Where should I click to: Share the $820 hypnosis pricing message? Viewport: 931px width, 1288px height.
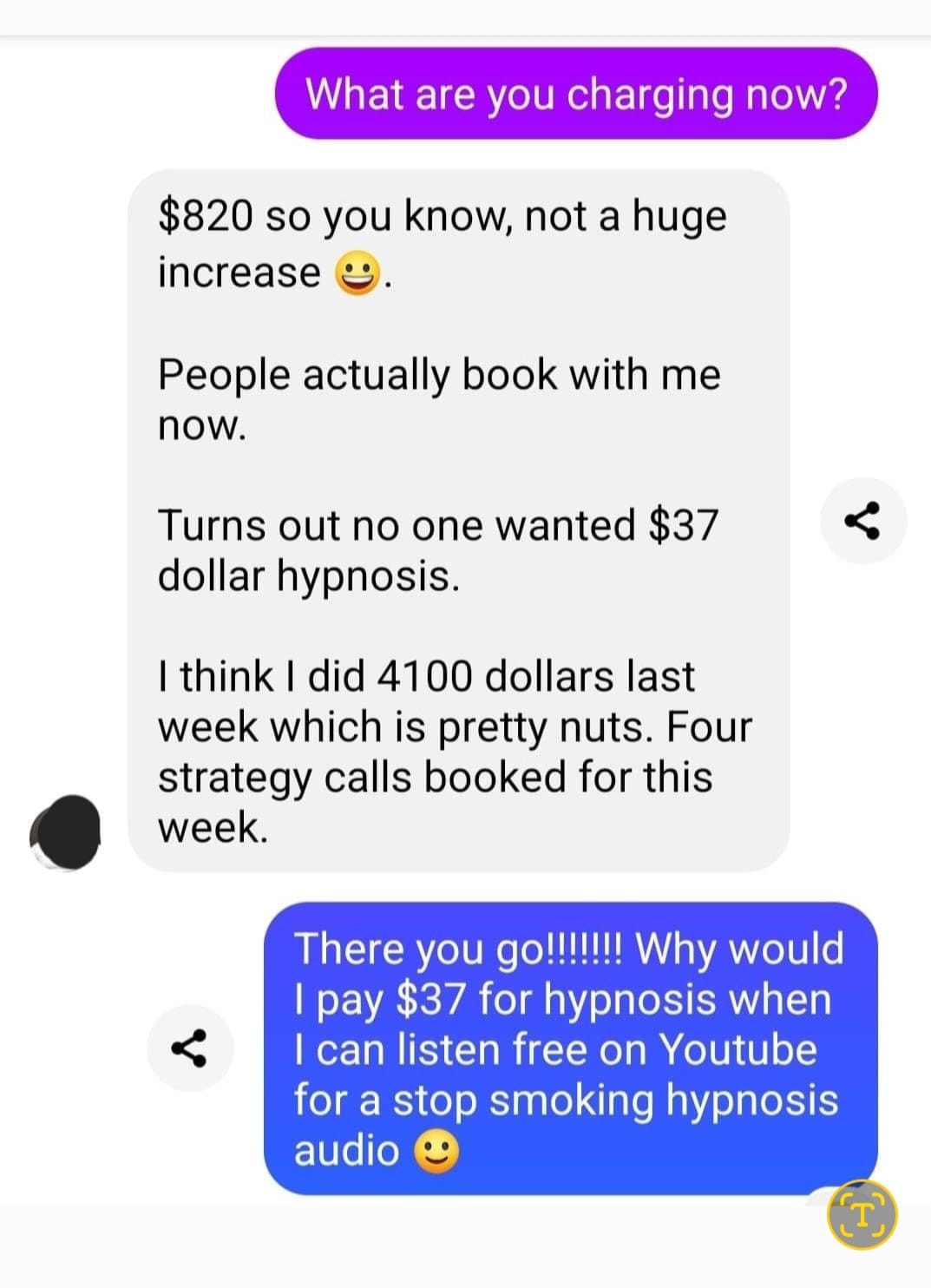862,521
